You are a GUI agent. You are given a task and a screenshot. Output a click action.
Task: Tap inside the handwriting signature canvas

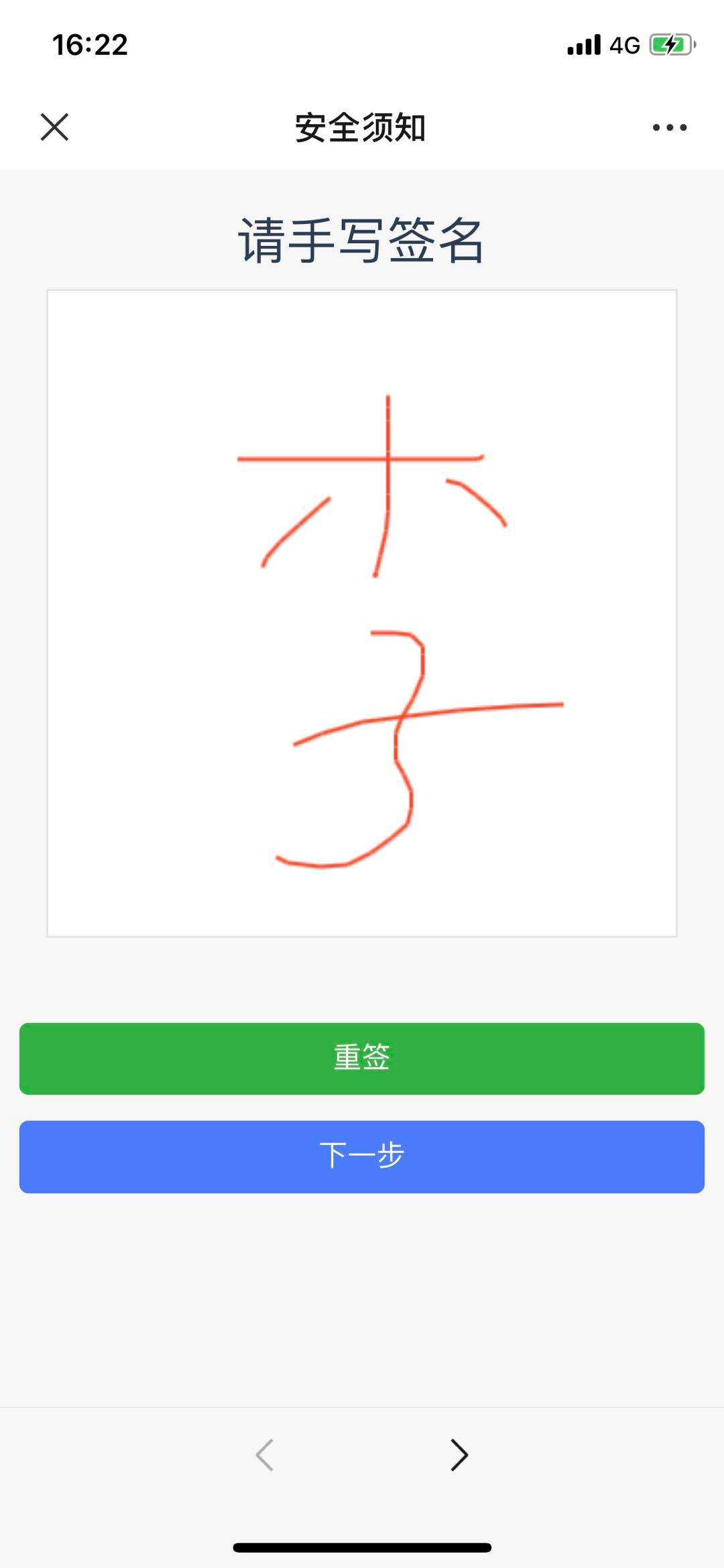click(x=362, y=613)
